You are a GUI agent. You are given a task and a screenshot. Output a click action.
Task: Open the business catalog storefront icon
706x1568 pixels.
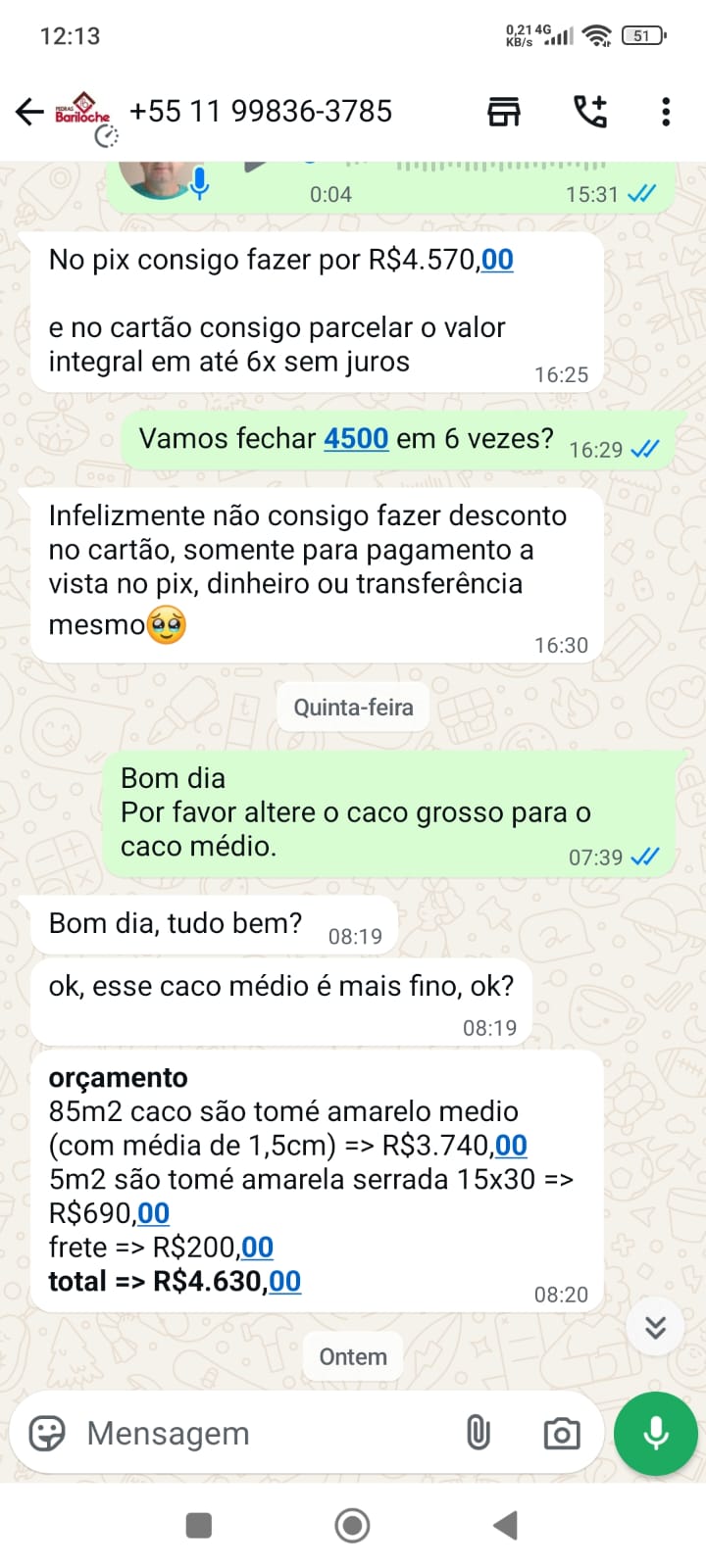coord(503,112)
